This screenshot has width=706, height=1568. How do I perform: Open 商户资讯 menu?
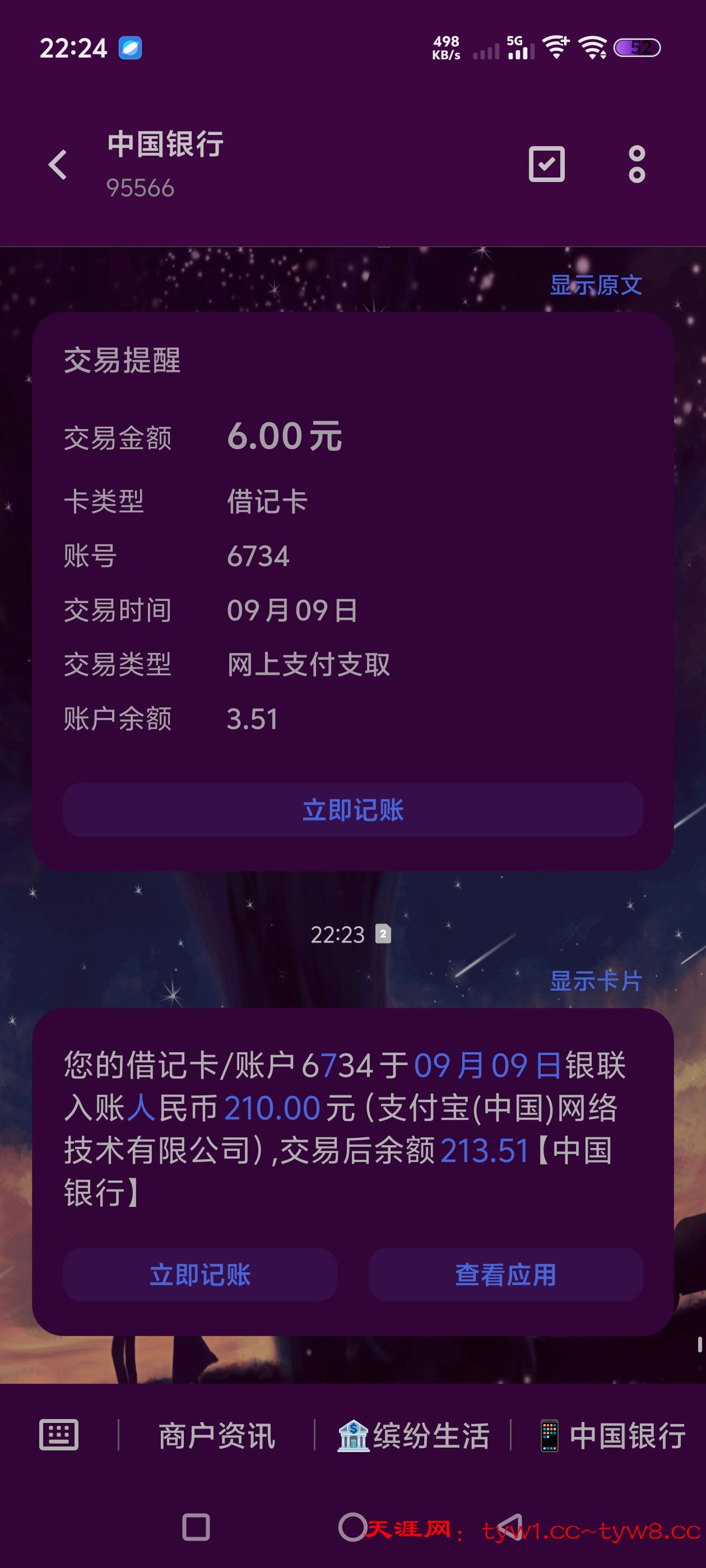click(x=216, y=1436)
